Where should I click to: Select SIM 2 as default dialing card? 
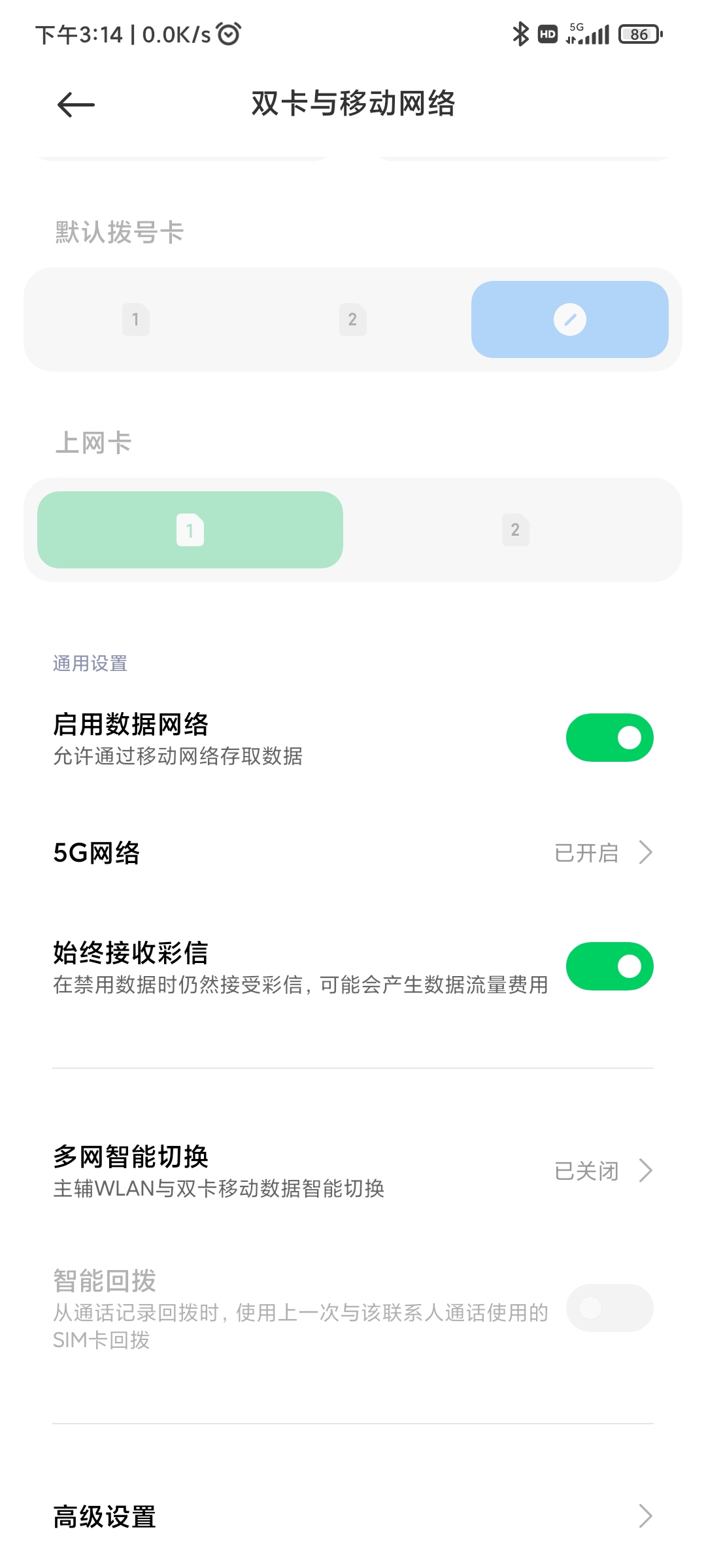point(353,319)
